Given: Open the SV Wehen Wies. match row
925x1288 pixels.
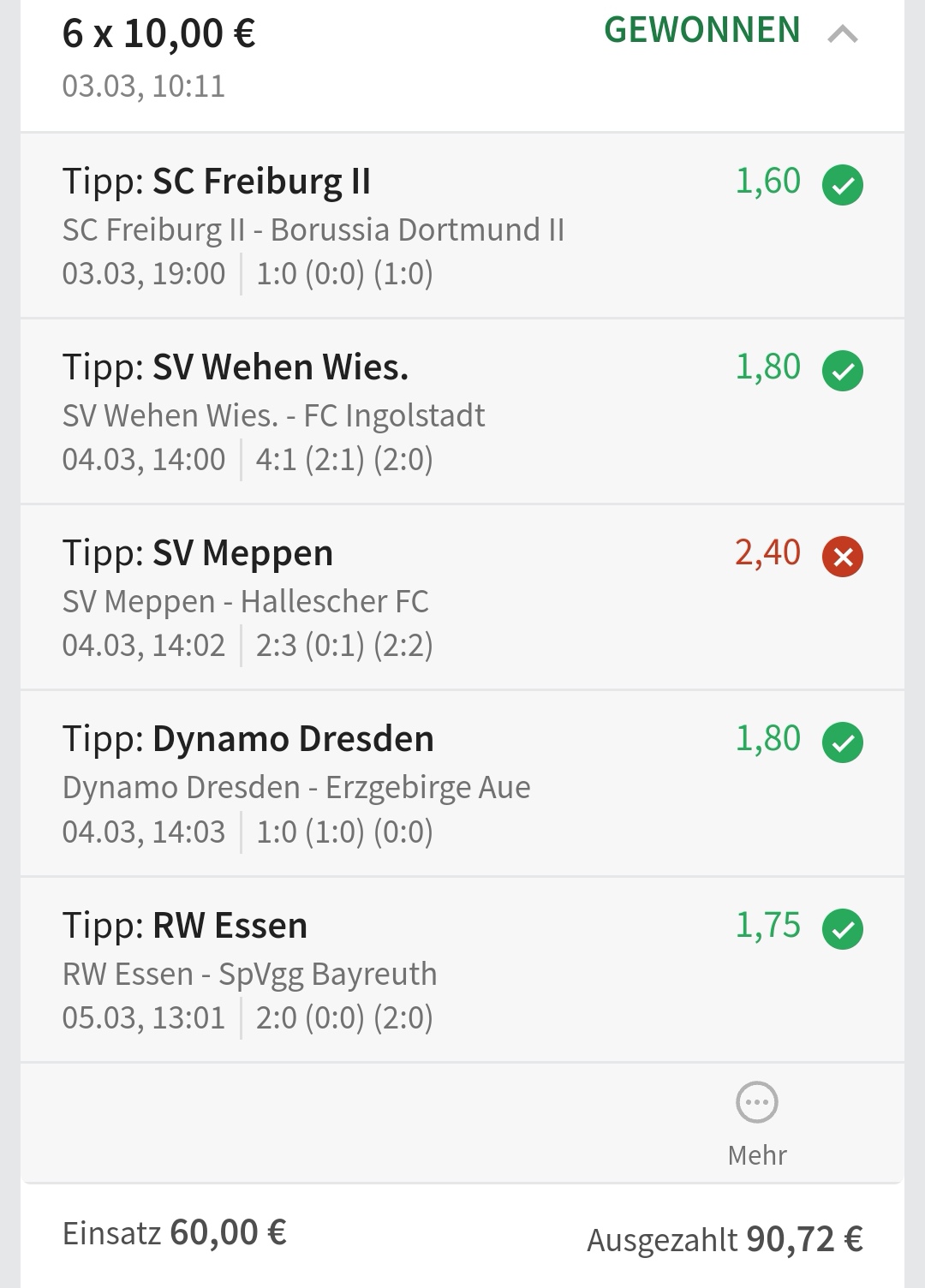Looking at the screenshot, I should pyautogui.click(x=462, y=412).
